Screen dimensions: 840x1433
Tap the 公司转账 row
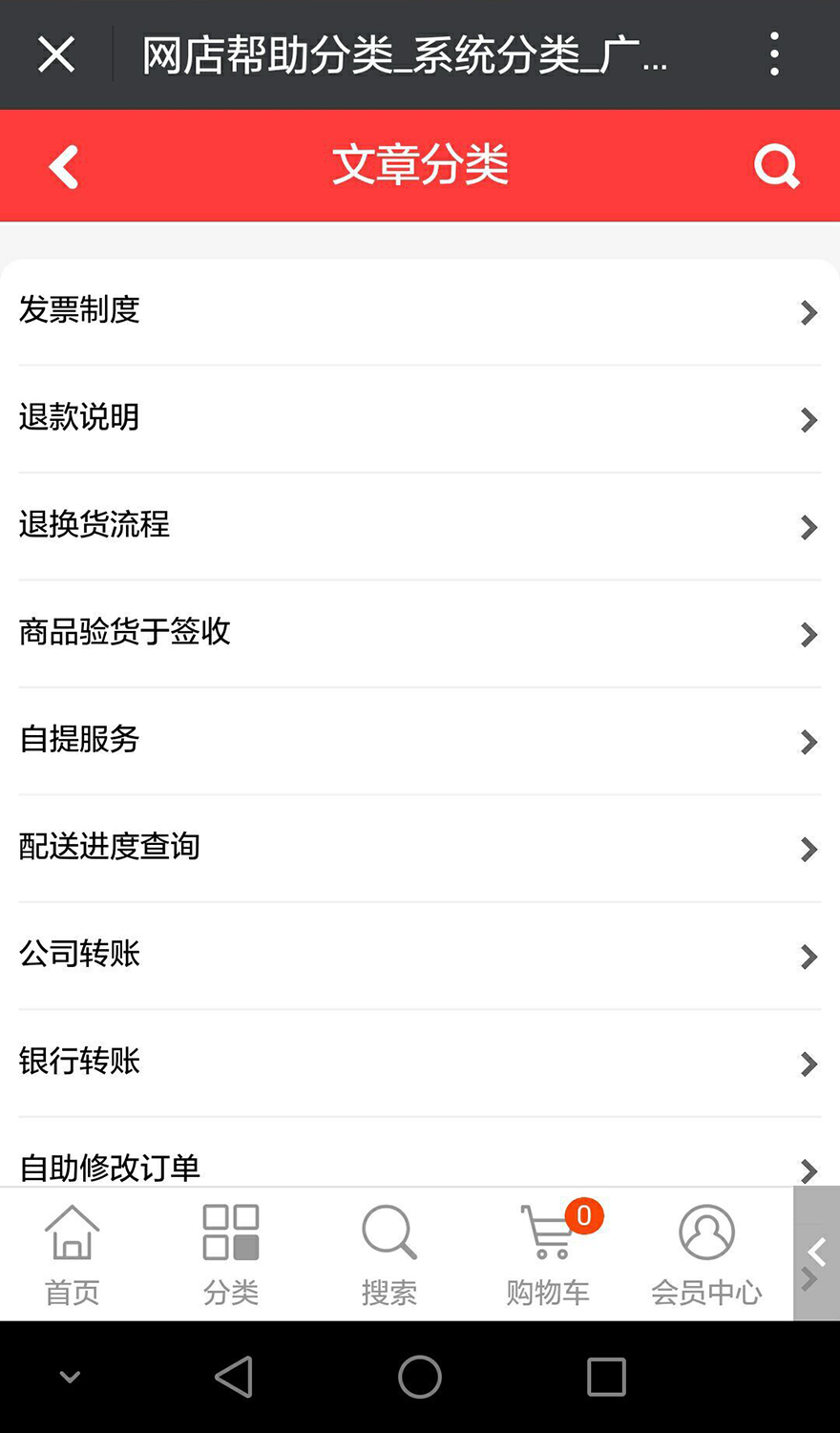tap(420, 956)
